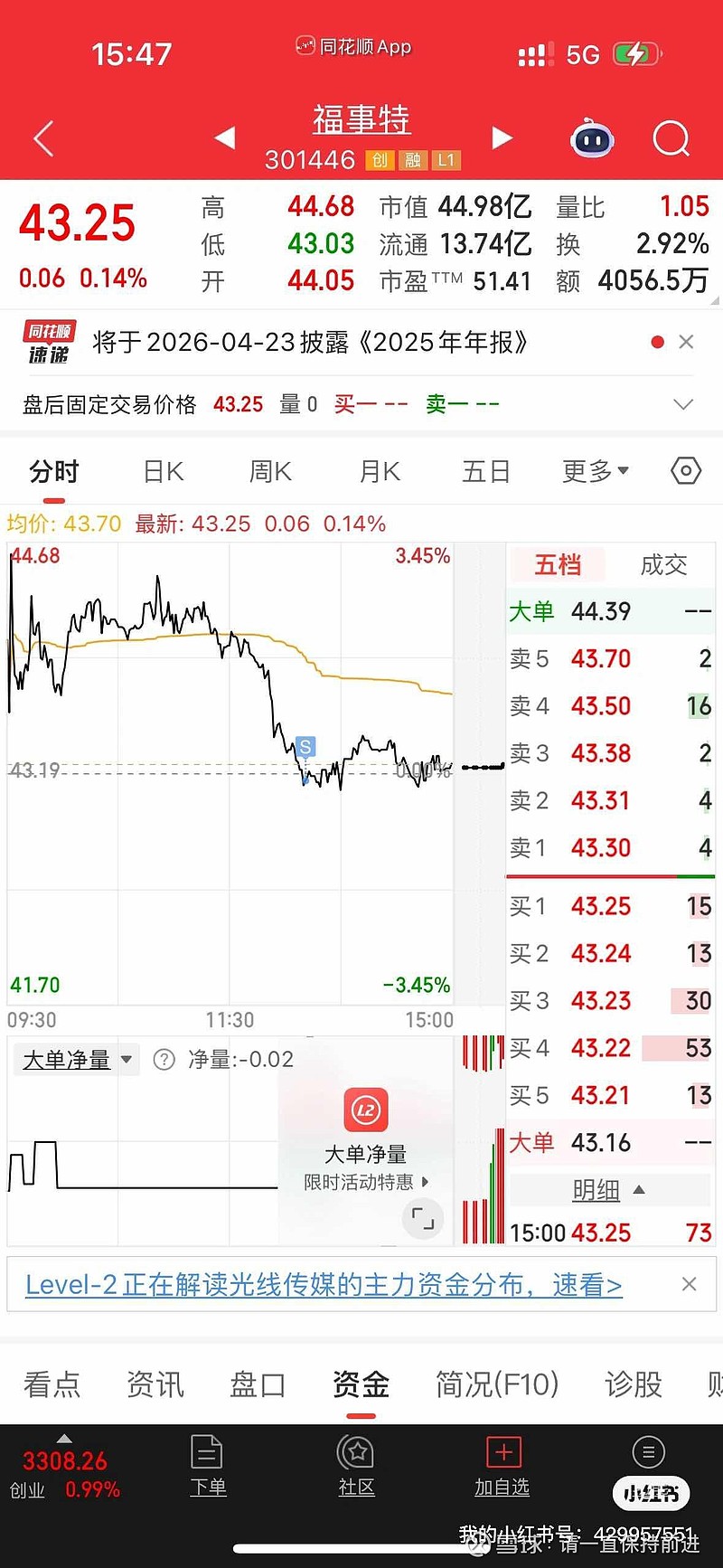The image size is (723, 1568).
Task: Switch to the 成交 tab in order book panel
Action: (662, 564)
